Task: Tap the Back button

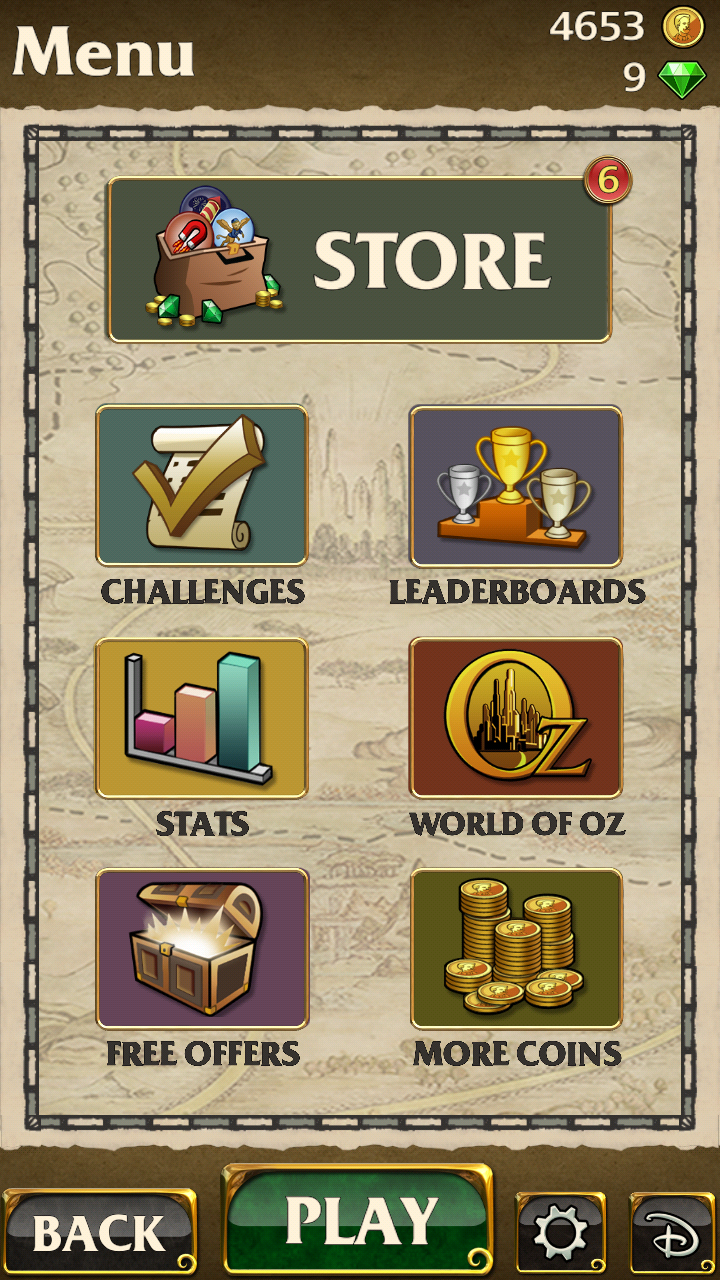Action: 98,1232
